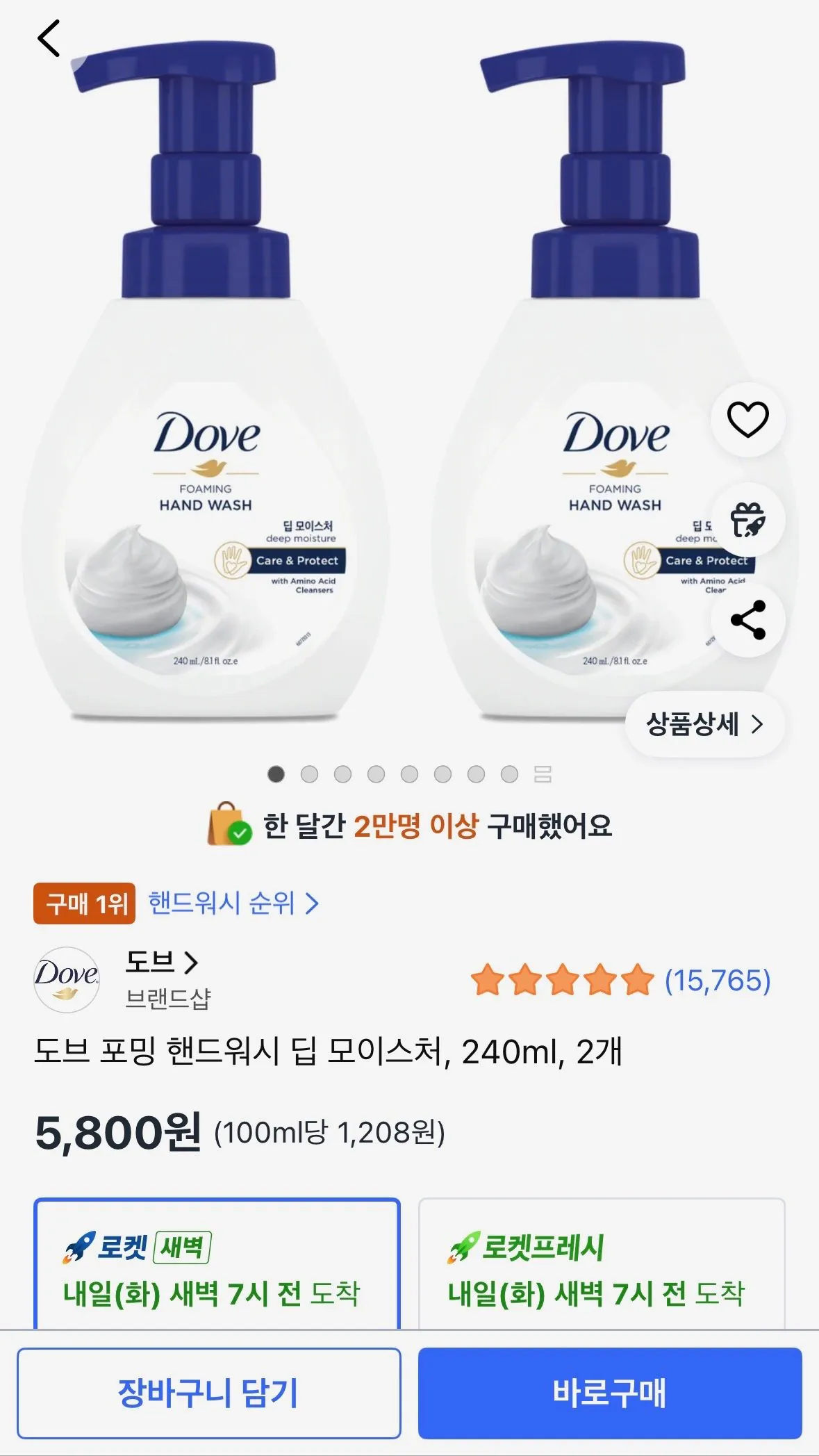Tap the back arrow to return

click(x=49, y=38)
